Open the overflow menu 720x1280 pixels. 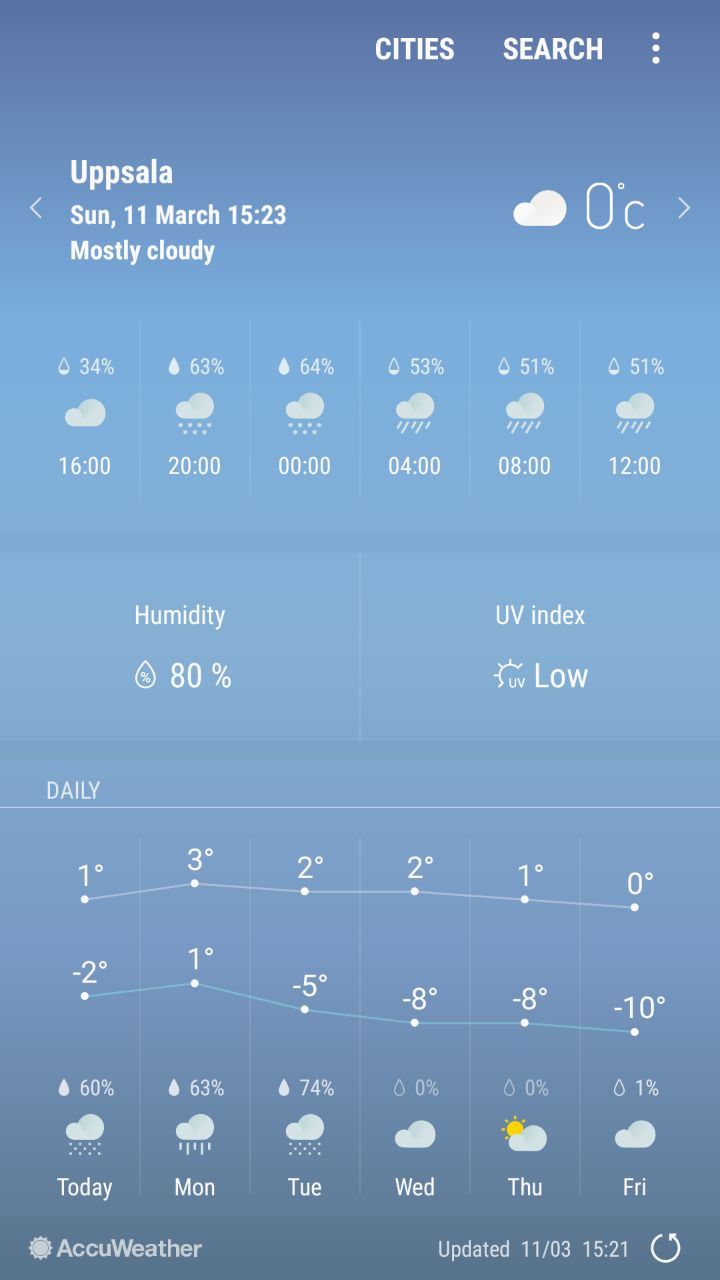(655, 48)
